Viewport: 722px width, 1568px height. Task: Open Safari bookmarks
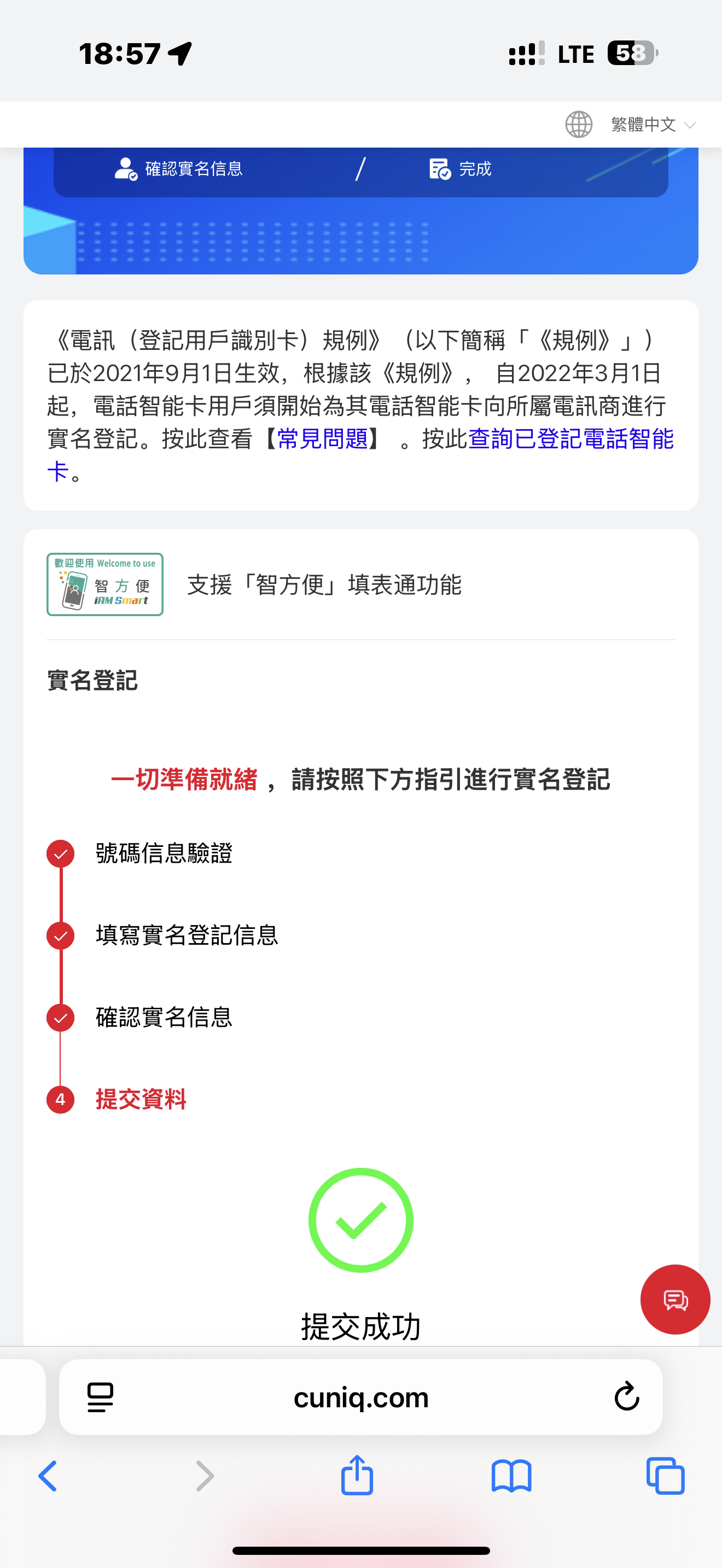point(511,1476)
